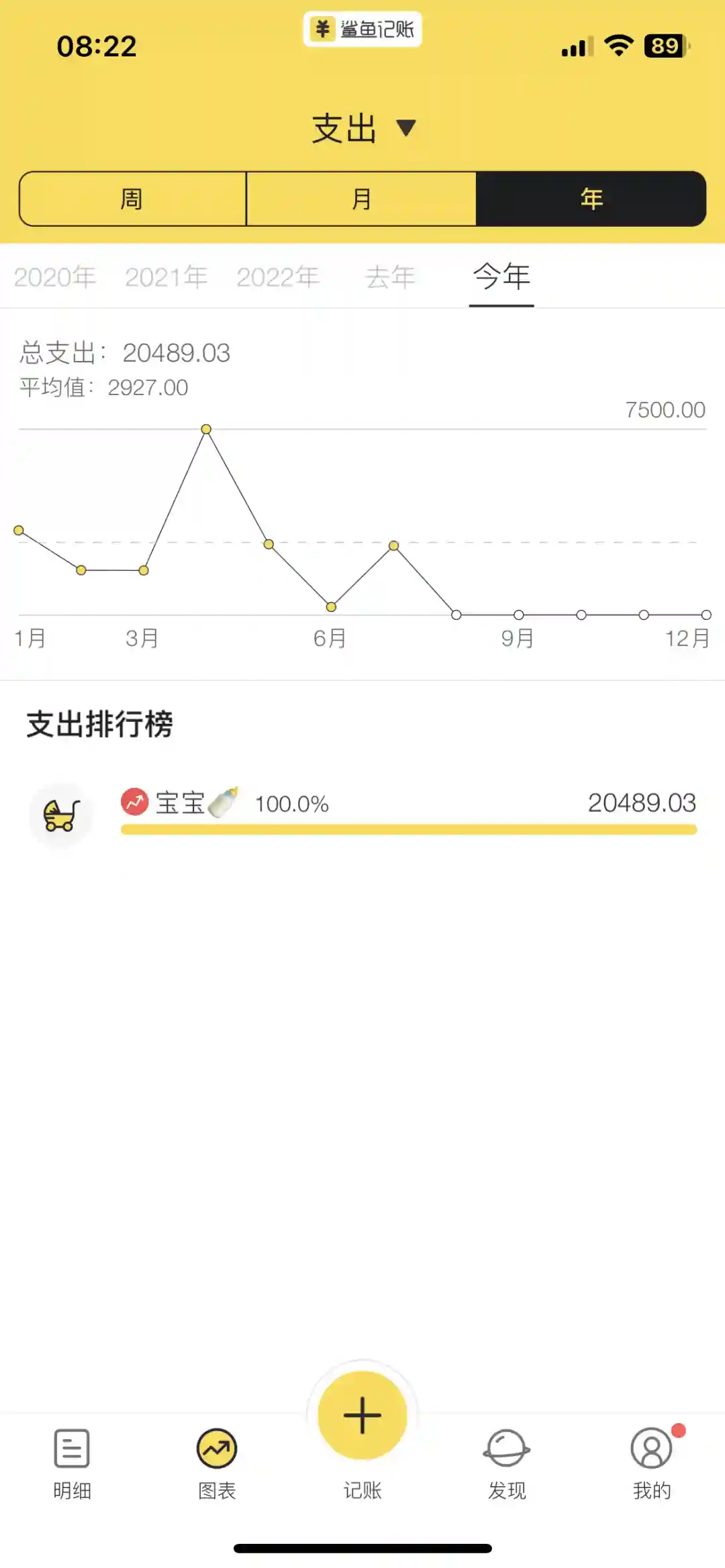Tap the peak data point on the chart

click(206, 429)
